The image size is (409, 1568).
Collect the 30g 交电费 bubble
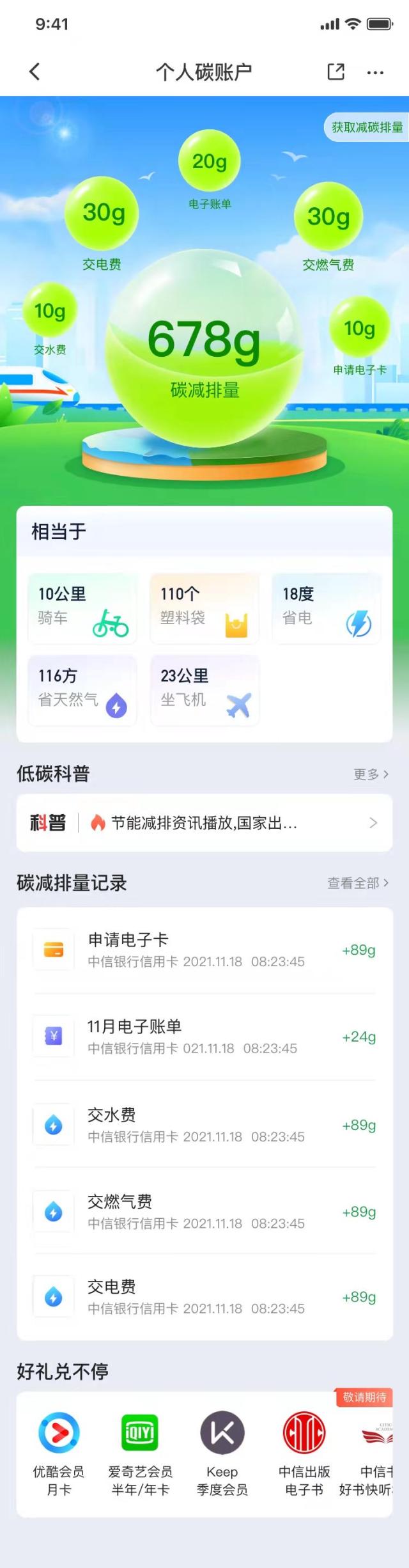(x=102, y=213)
